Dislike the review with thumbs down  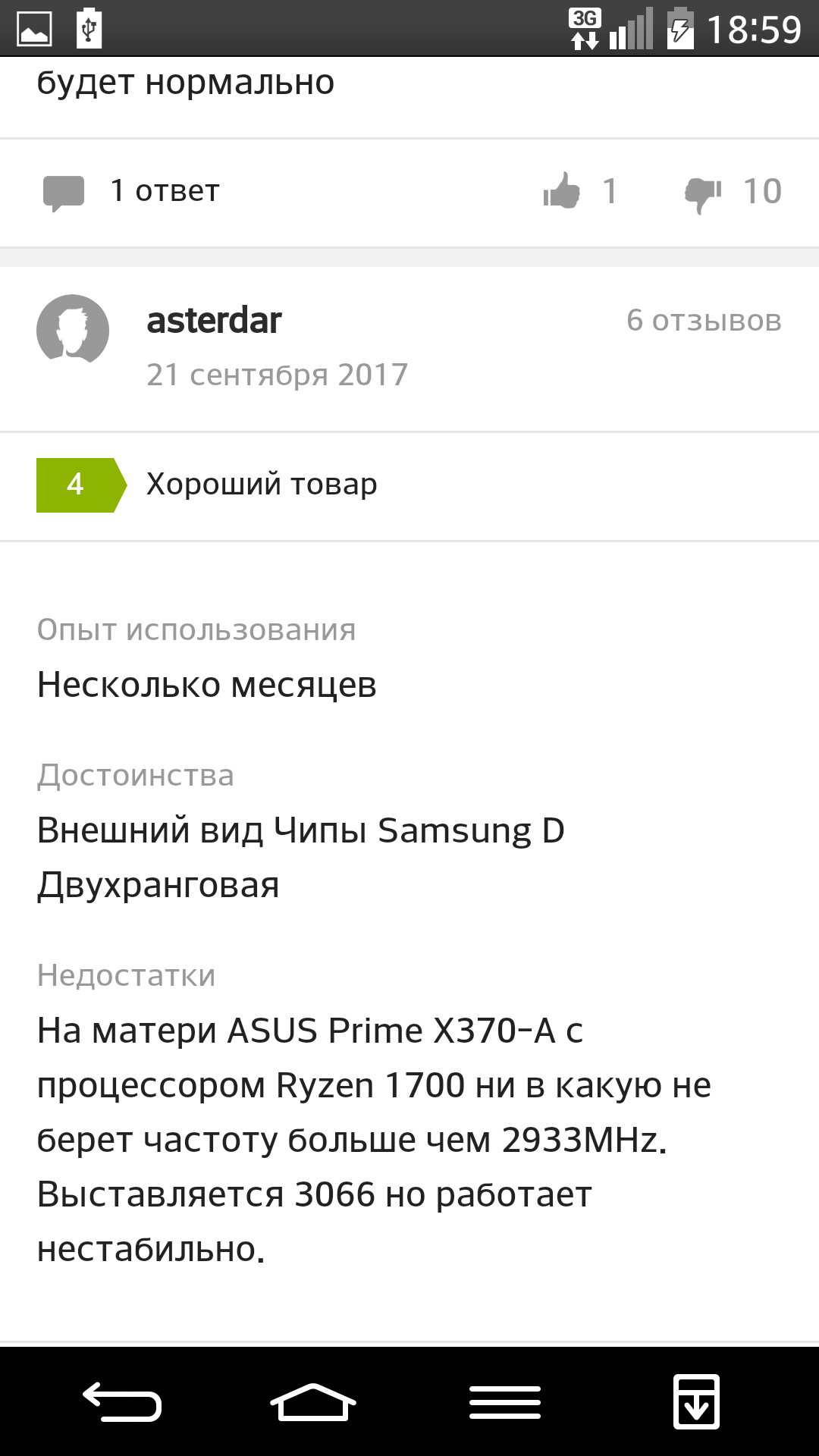pyautogui.click(x=703, y=193)
